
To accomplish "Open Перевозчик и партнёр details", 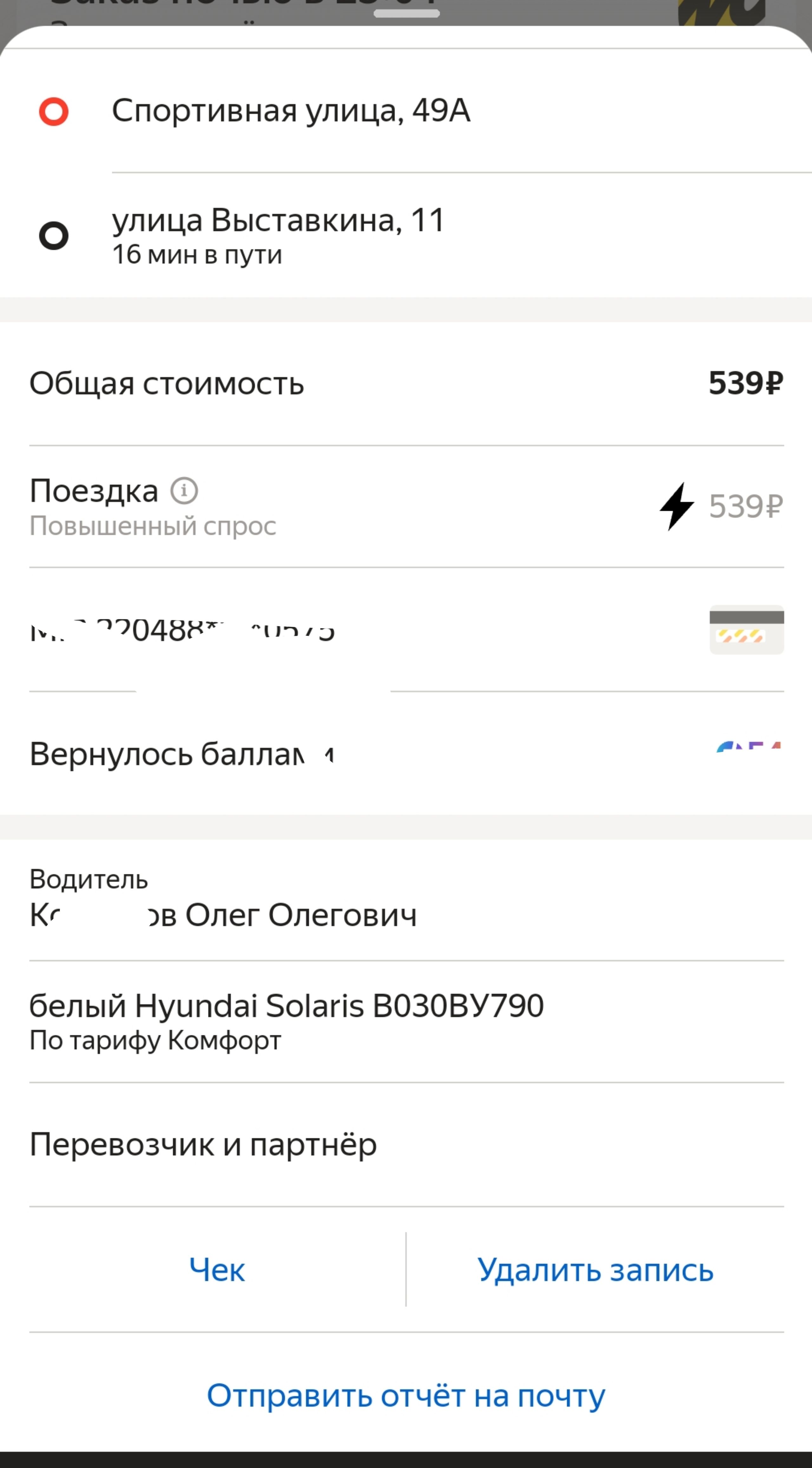I will click(x=203, y=1144).
